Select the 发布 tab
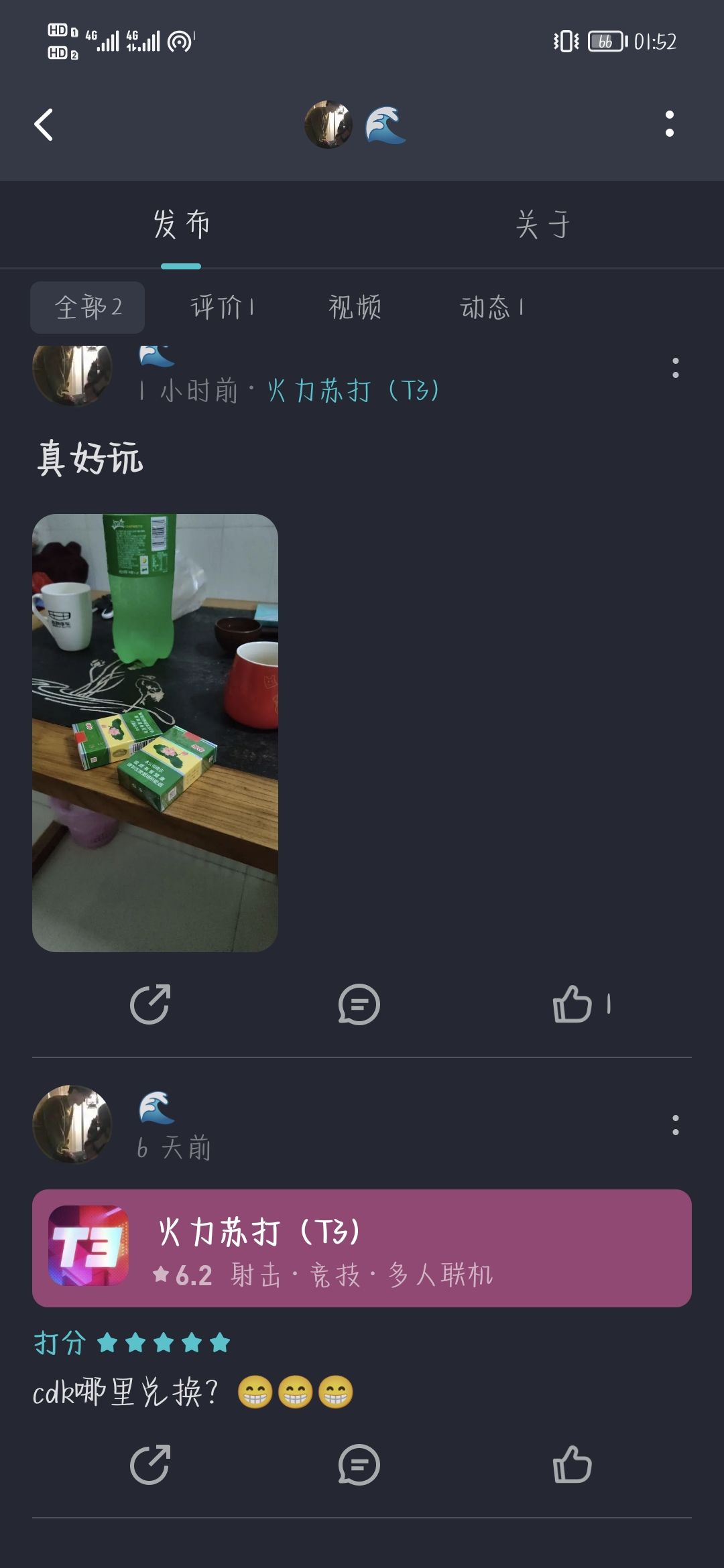Screen dimensions: 724x1568 click(x=181, y=224)
